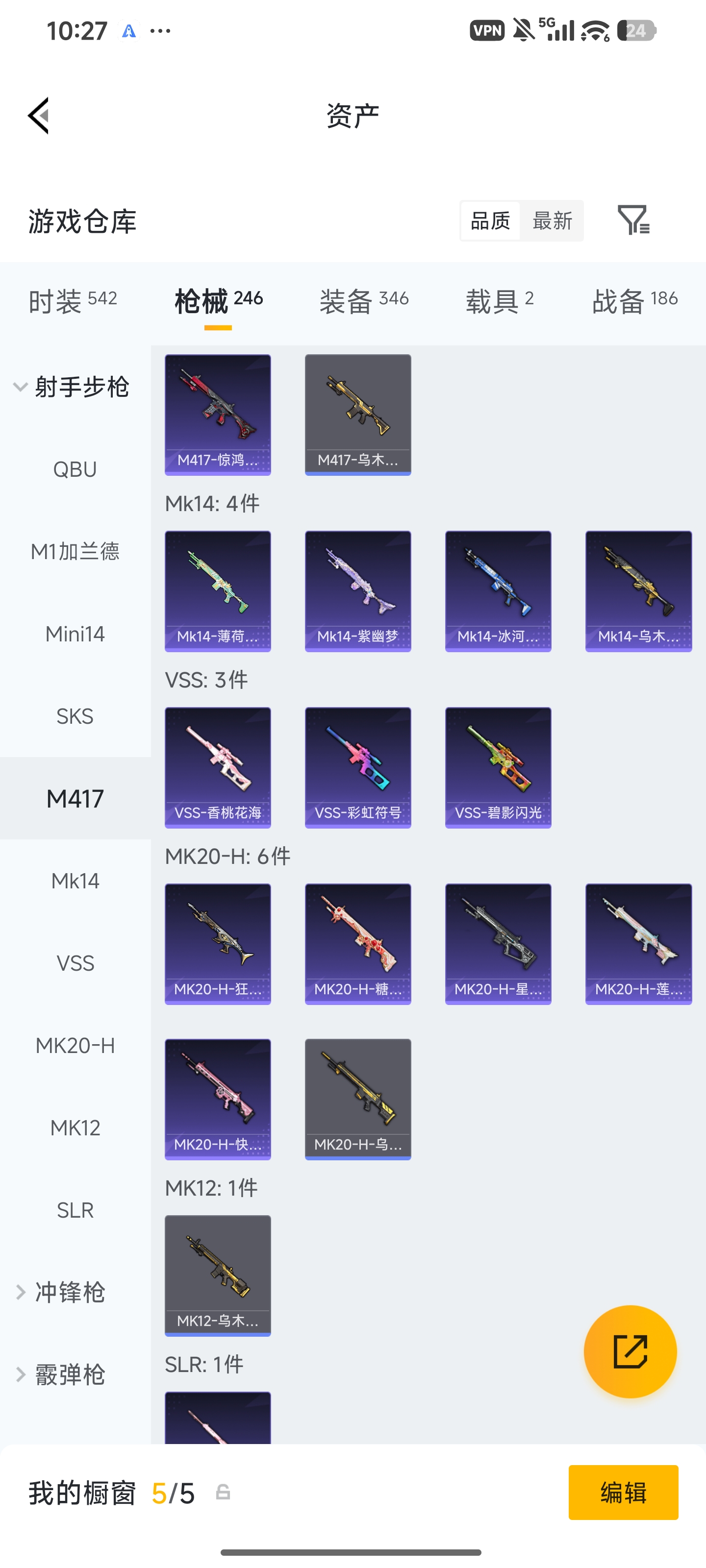
Task: Open the VSS-香桃花海 skin tile
Action: click(218, 767)
